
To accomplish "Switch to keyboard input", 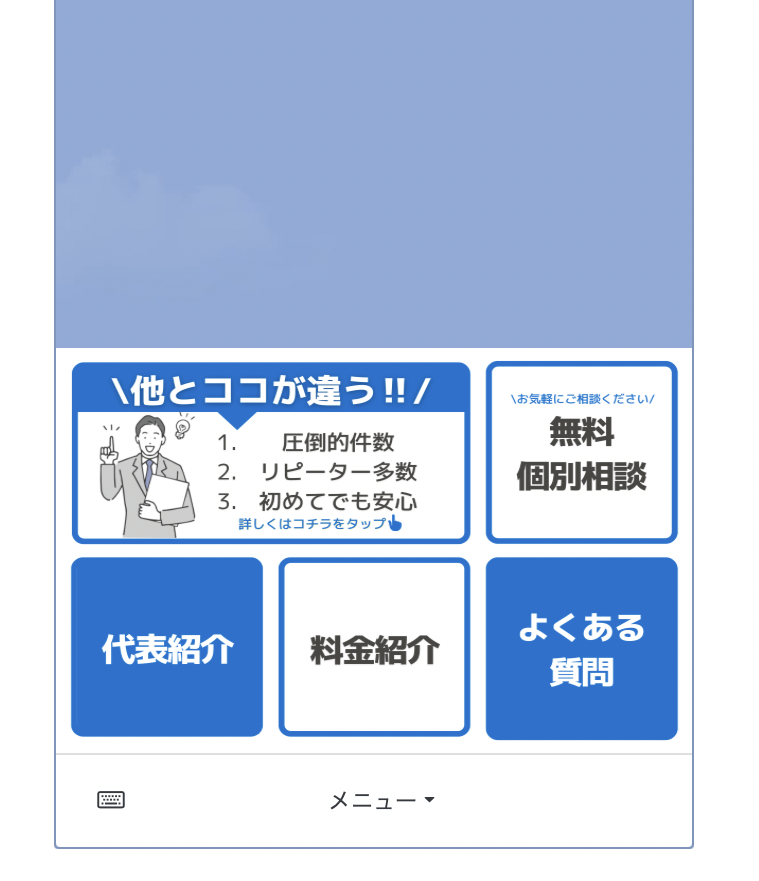I will (x=111, y=800).
